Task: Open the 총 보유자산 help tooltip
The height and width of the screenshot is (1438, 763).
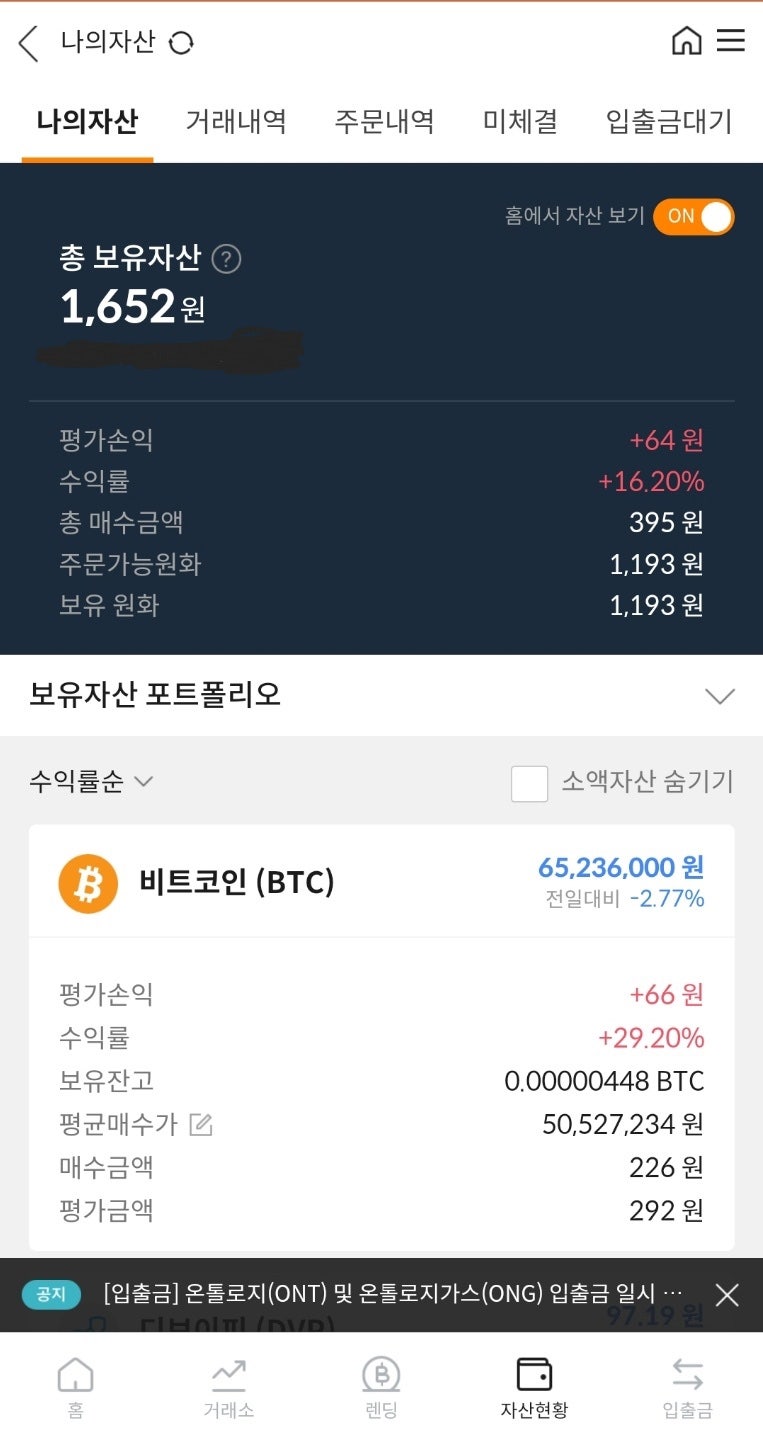Action: pyautogui.click(x=225, y=258)
